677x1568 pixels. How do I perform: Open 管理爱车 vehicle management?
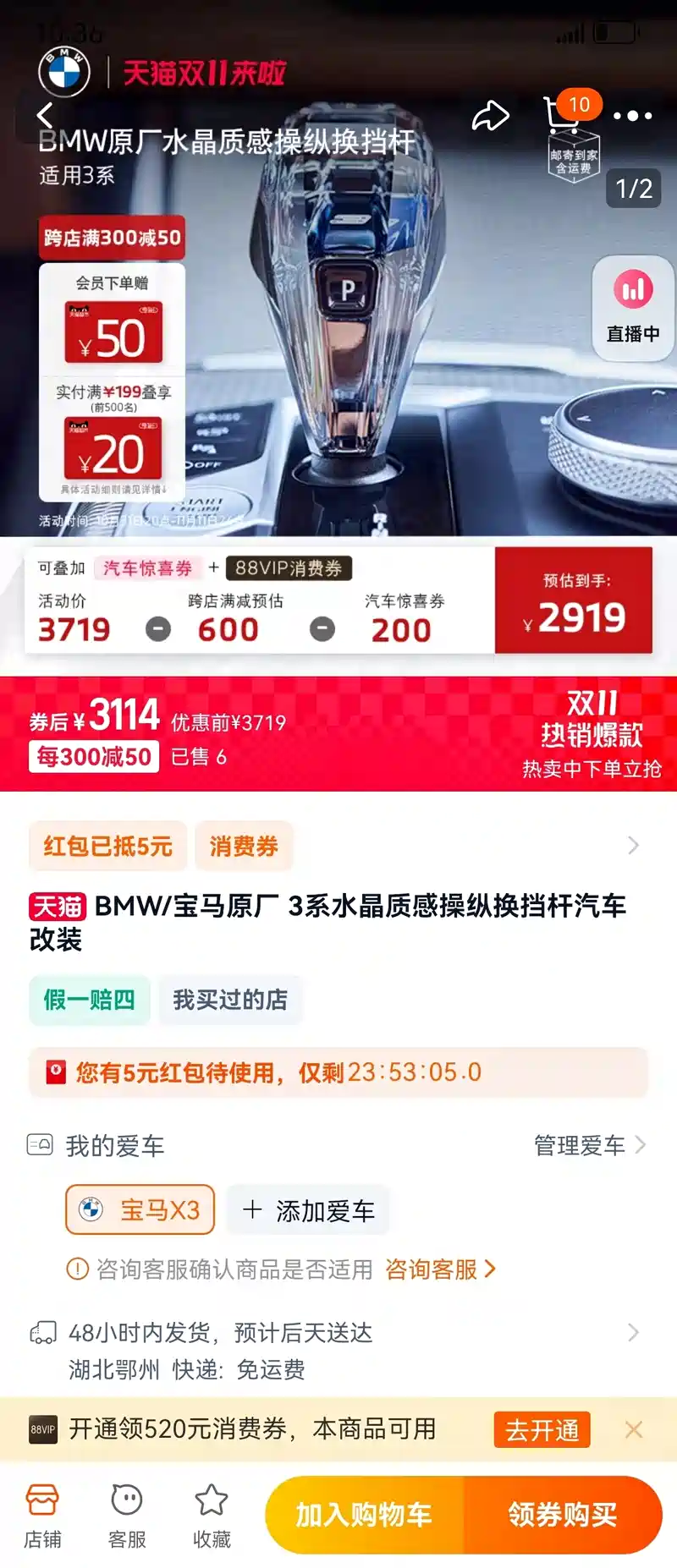coord(589,1145)
